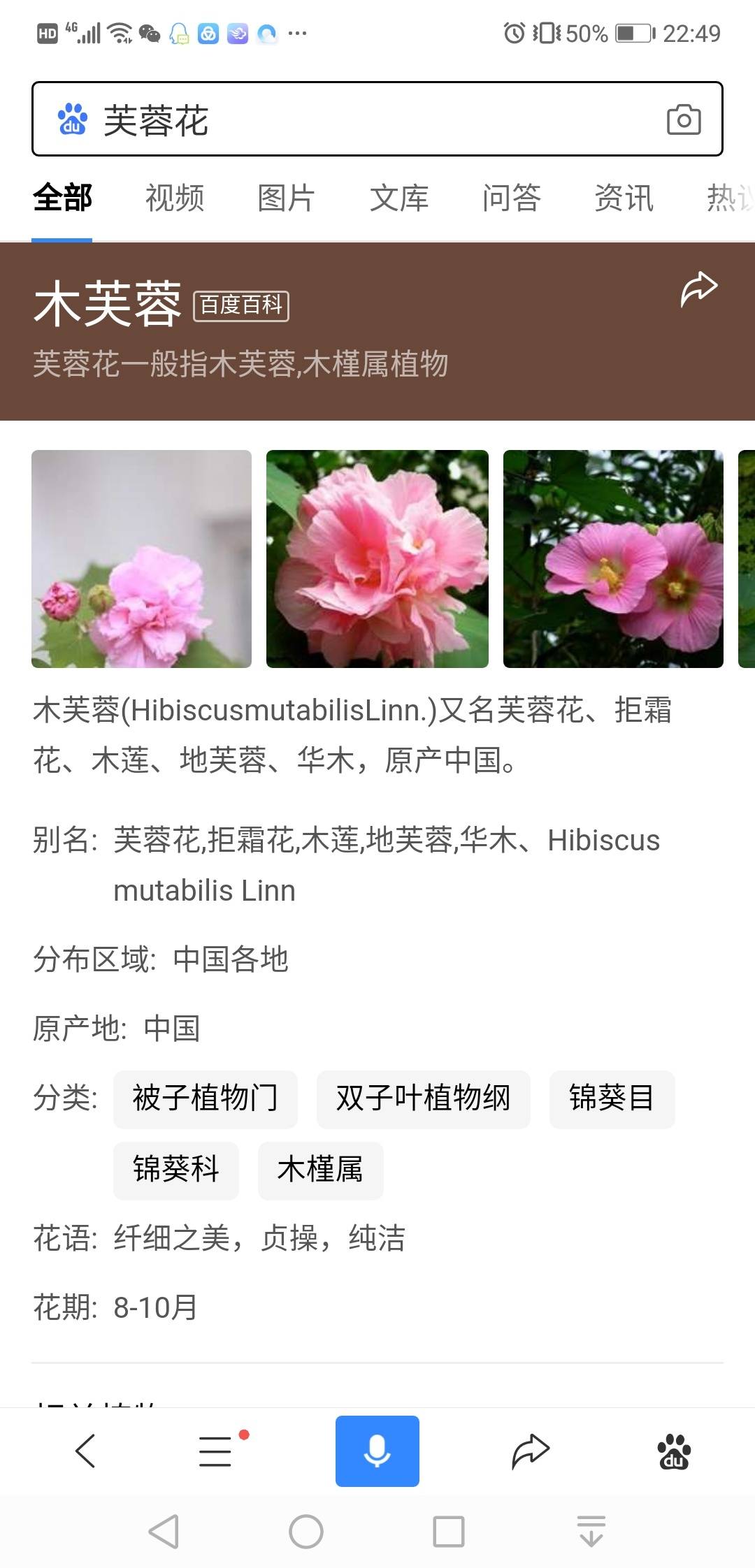Select the 双子叶植物纲 chip
This screenshot has height=1568, width=755.
pos(423,1099)
